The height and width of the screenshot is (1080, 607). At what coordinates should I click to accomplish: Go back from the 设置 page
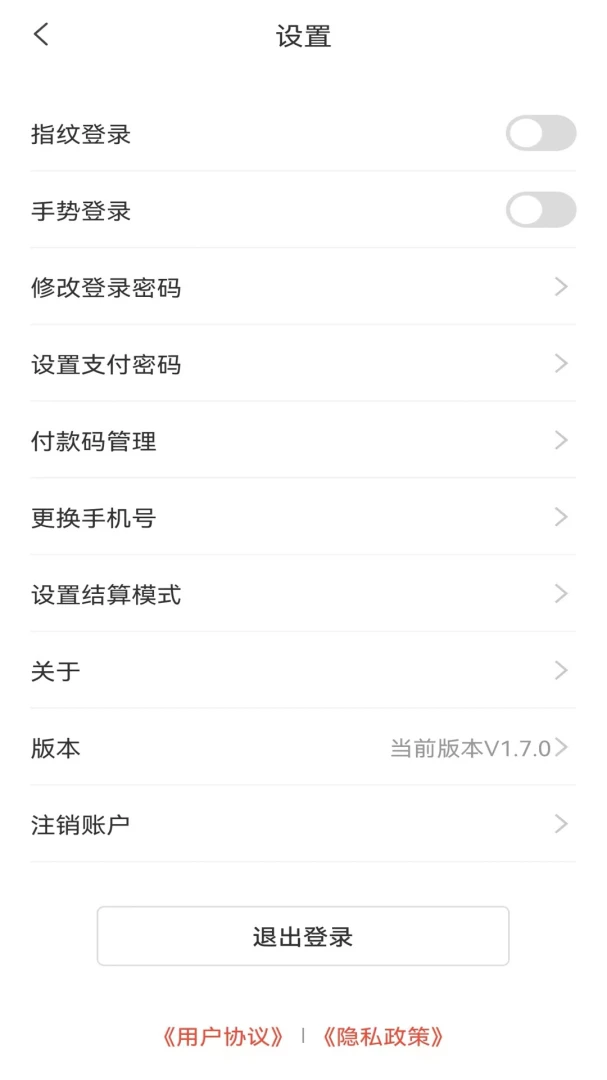point(41,35)
